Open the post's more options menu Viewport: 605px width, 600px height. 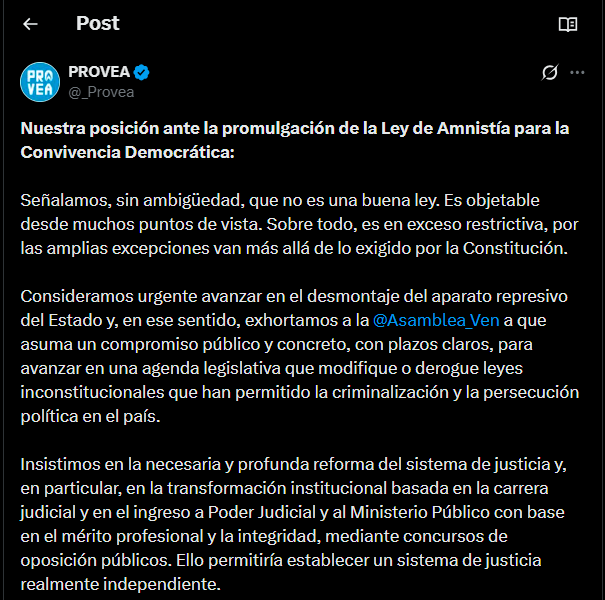point(577,72)
